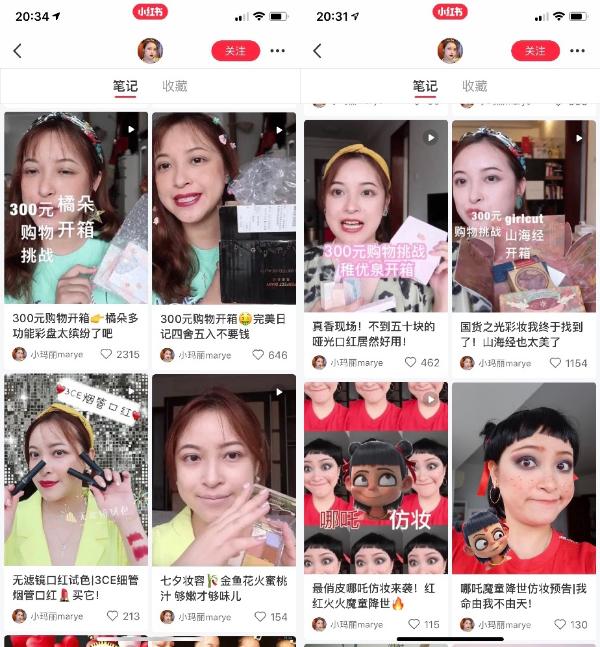Open the 完美日记 300元购物开箱 note
Viewport: 600px width, 647px height.
coord(224,208)
